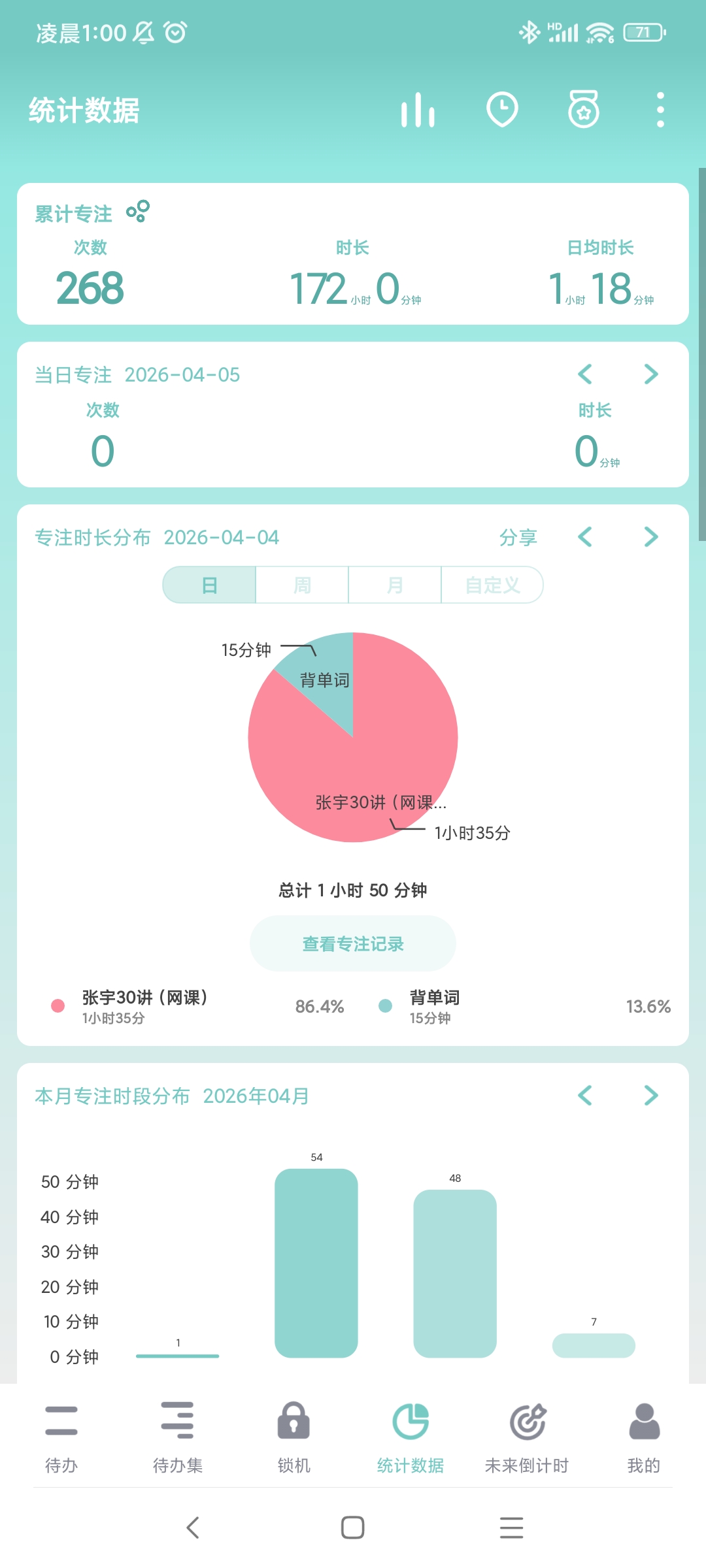This screenshot has height=1568, width=706.
Task: Go to next day in 当日专注 card
Action: coord(650,374)
